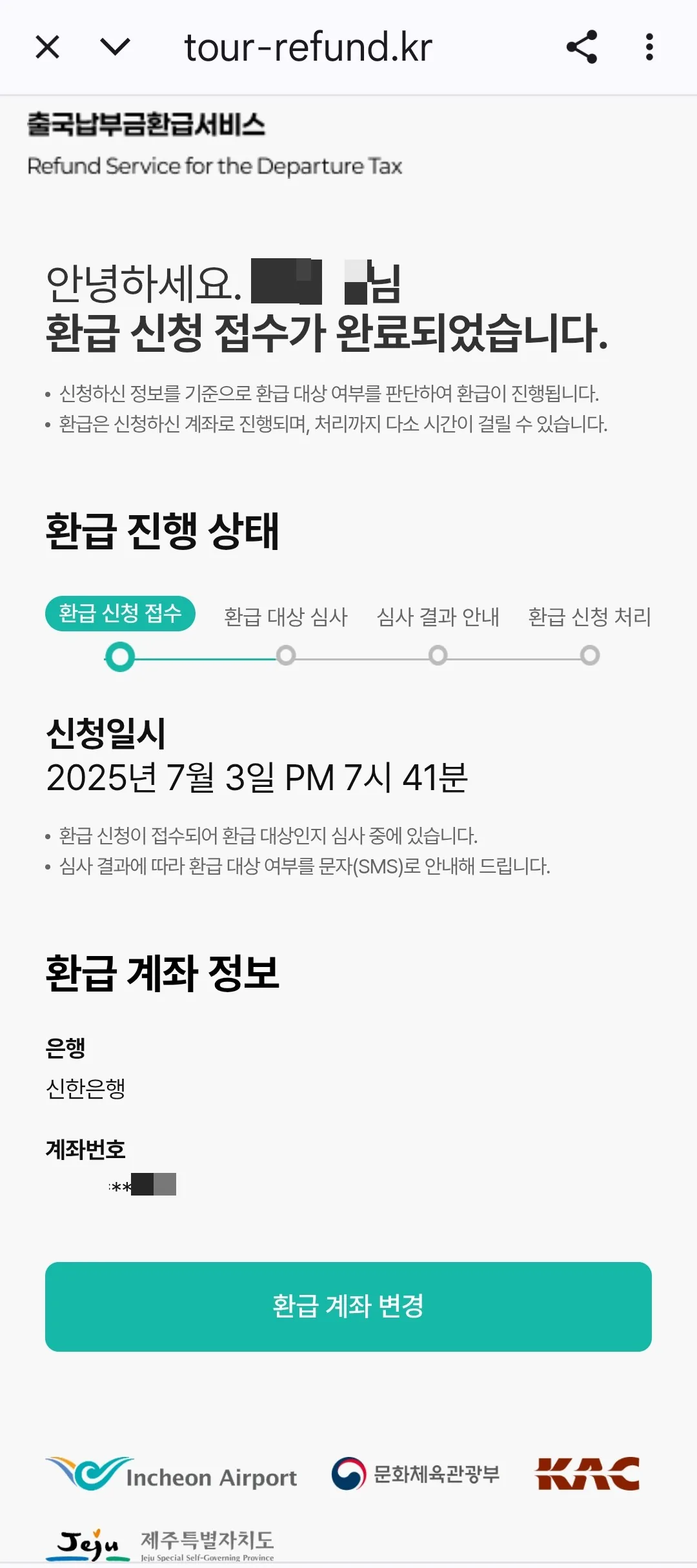Tap the 환급 계좌 변경 button

point(348,1307)
